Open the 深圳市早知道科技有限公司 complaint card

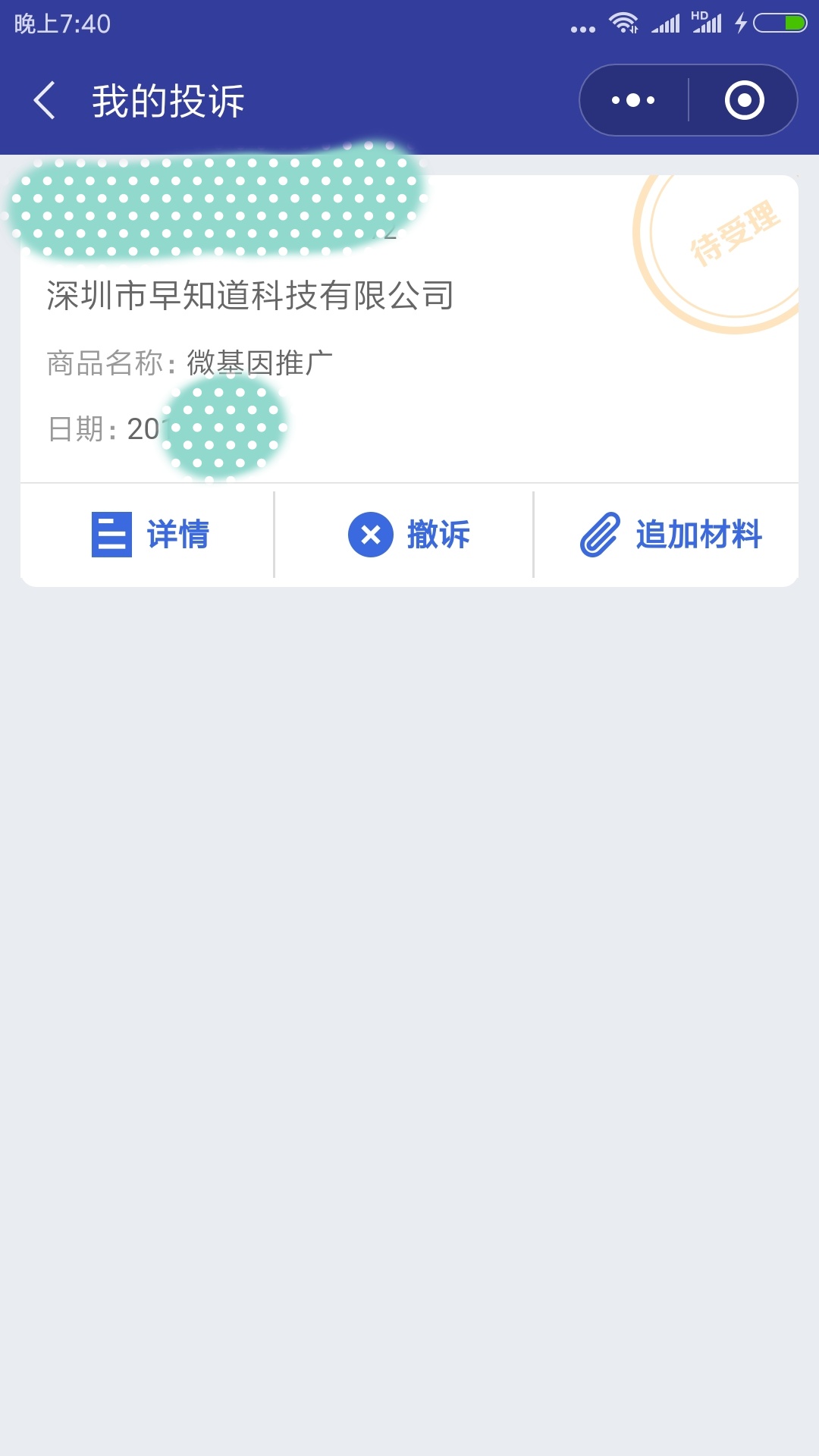click(250, 296)
